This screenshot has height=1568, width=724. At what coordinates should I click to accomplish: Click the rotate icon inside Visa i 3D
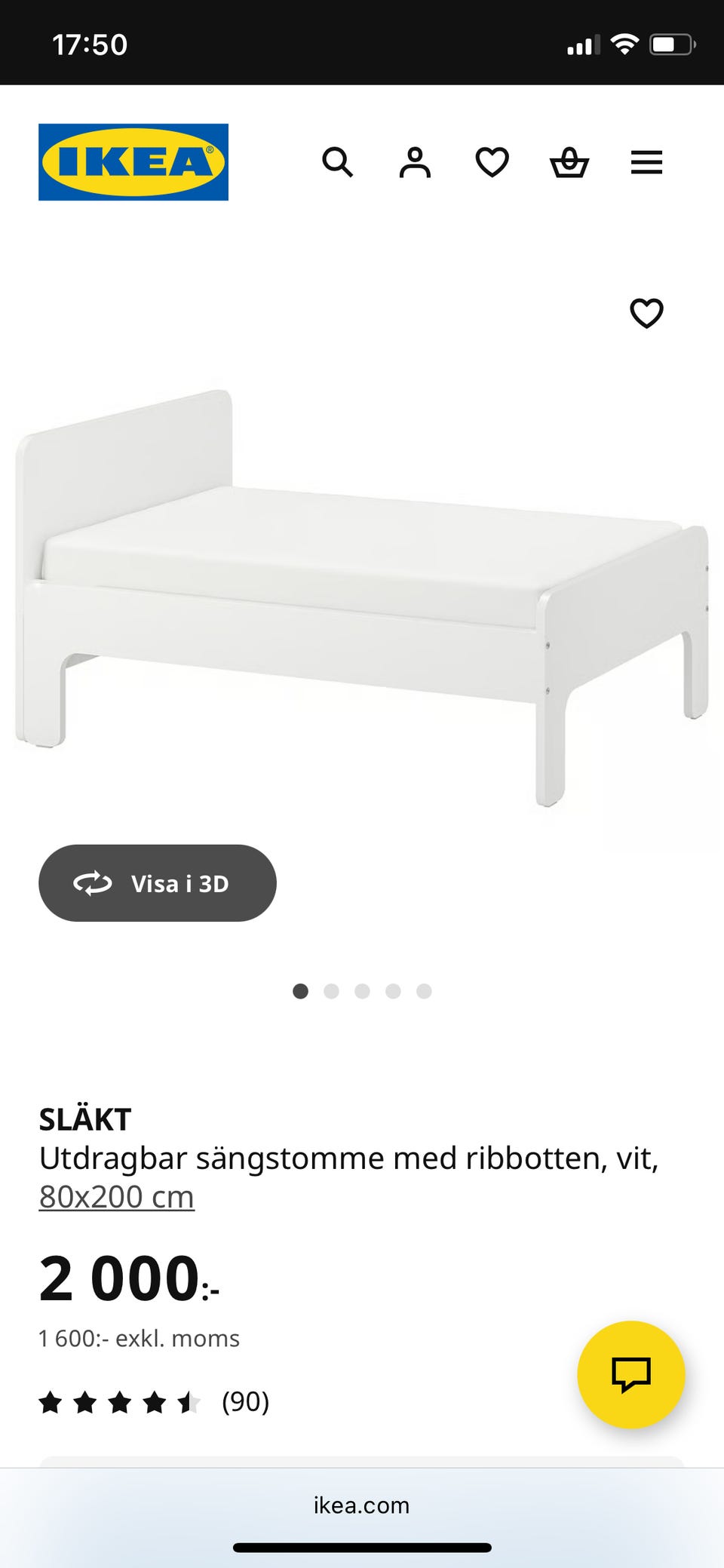pos(92,882)
